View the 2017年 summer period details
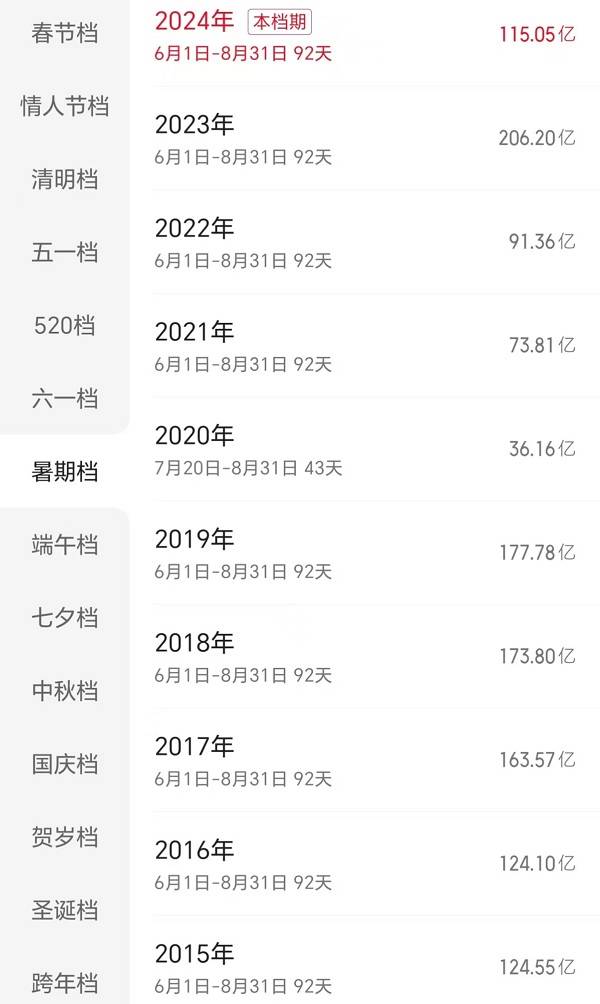 (365, 760)
